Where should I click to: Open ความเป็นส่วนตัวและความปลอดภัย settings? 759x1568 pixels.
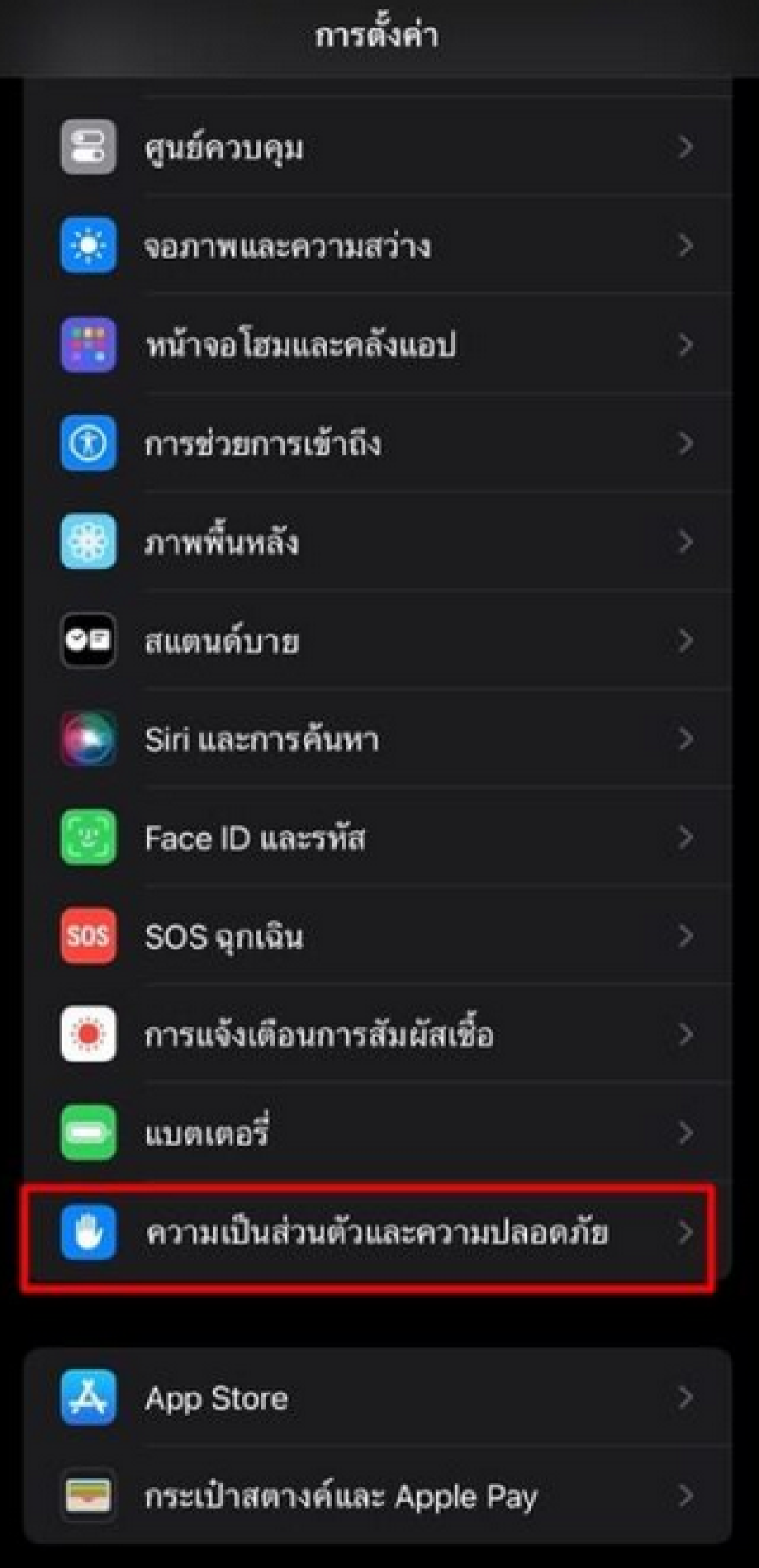tap(379, 1233)
